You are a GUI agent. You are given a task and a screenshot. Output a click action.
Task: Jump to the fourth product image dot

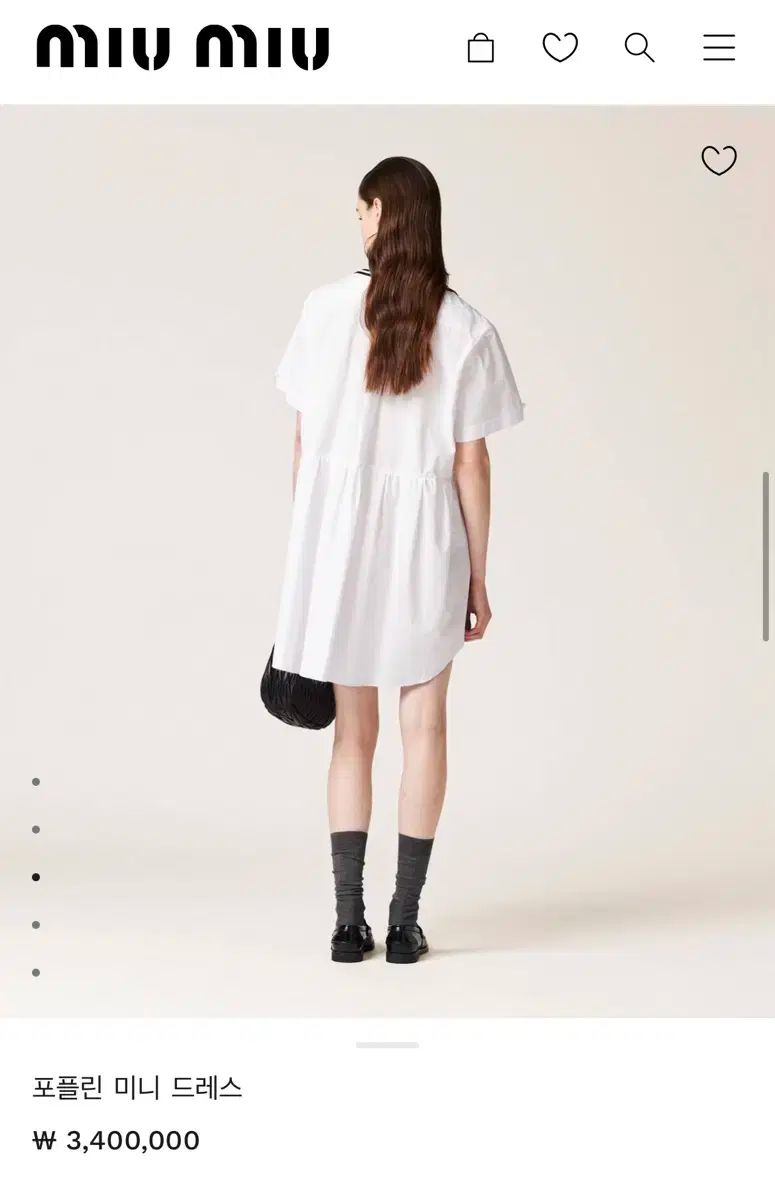[36, 925]
